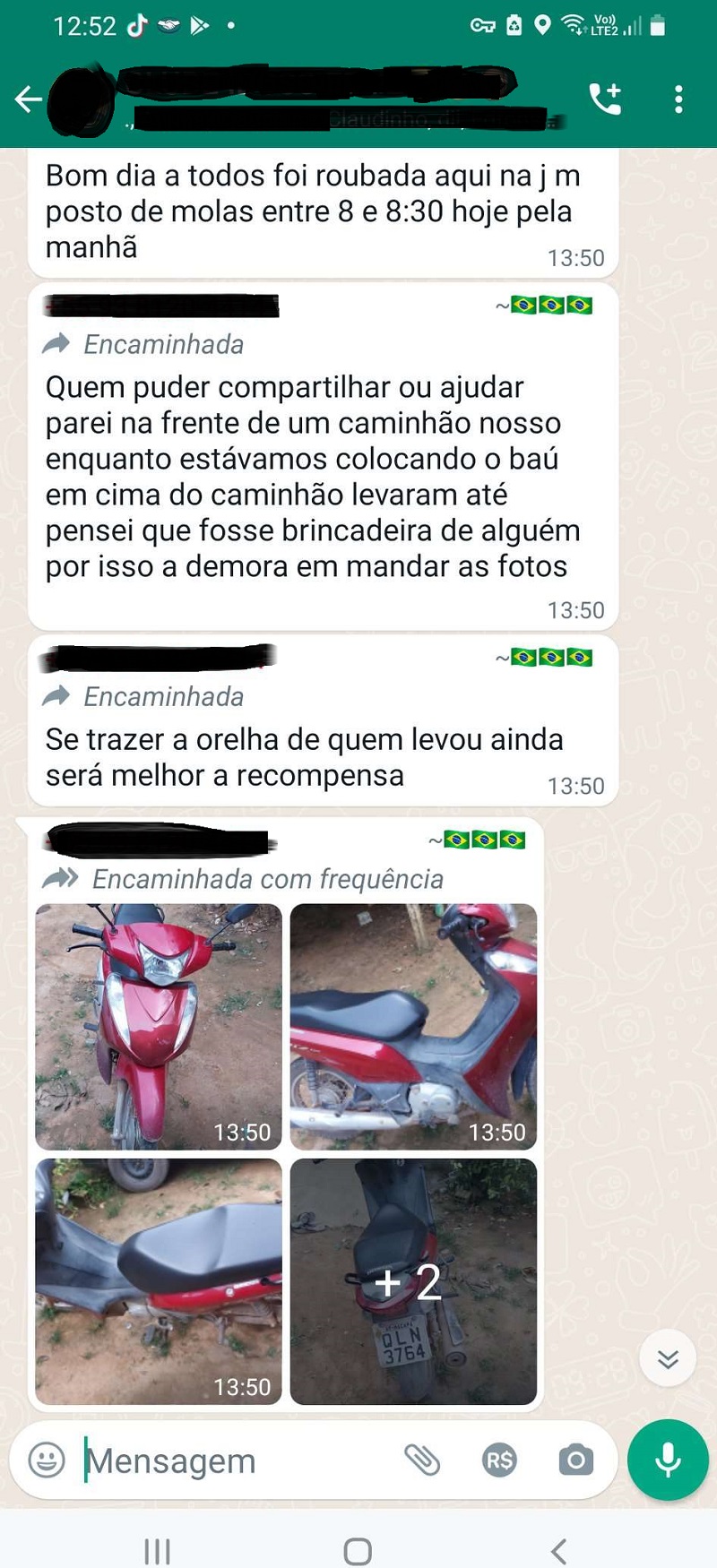This screenshot has height=1568, width=717.
Task: Attach a file with the paperclip
Action: (421, 1460)
